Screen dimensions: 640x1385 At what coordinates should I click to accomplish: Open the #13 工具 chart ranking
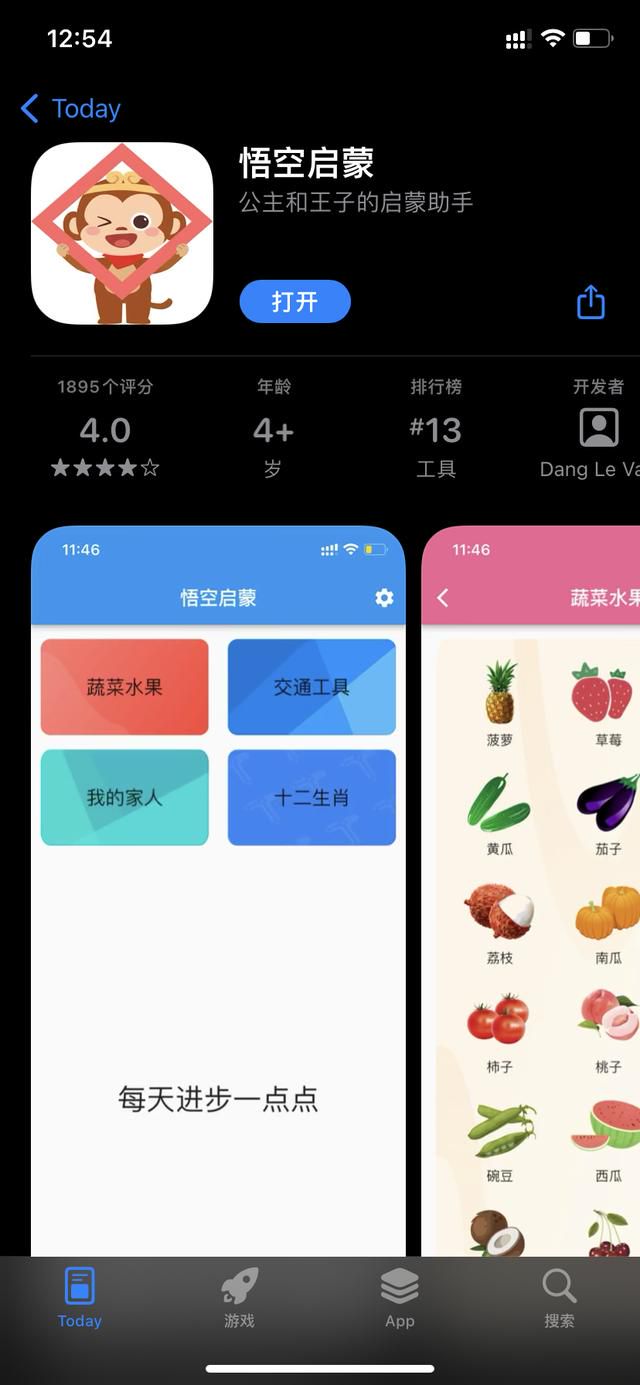click(435, 430)
